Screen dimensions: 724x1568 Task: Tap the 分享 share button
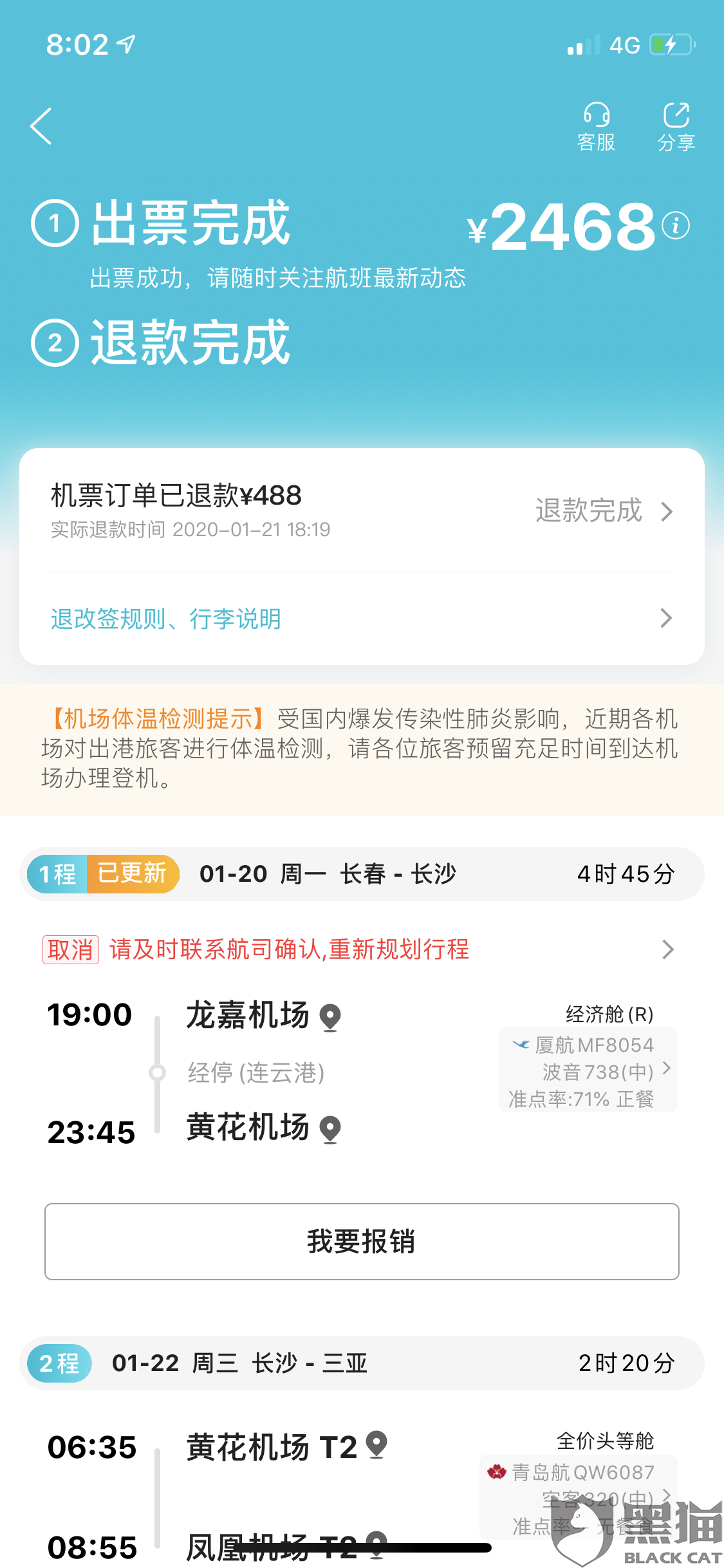[x=676, y=127]
